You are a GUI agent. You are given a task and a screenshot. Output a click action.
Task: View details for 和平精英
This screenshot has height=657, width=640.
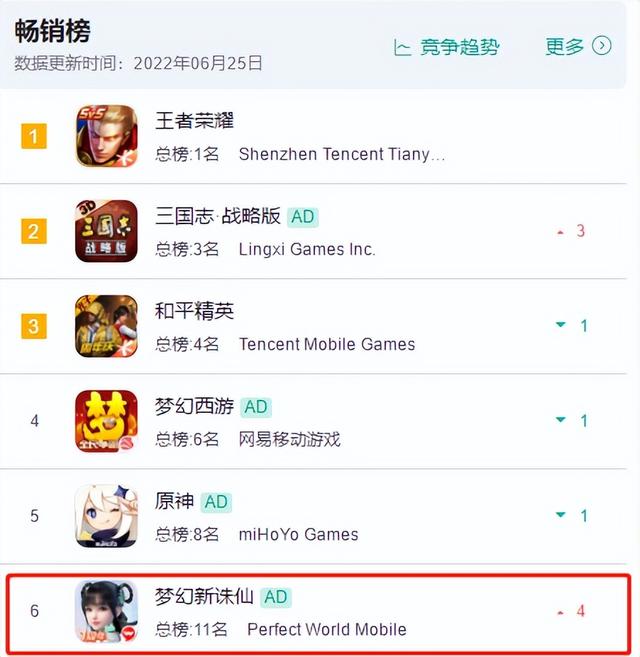(x=195, y=311)
